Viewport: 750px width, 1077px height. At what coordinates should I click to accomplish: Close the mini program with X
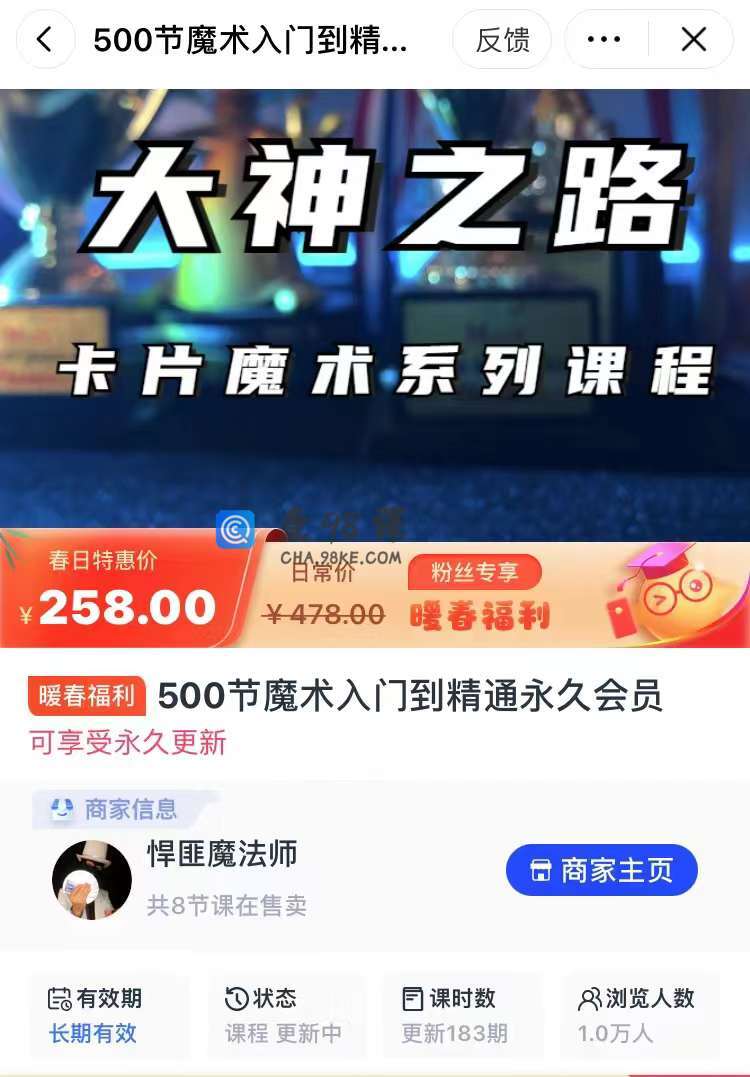click(693, 40)
